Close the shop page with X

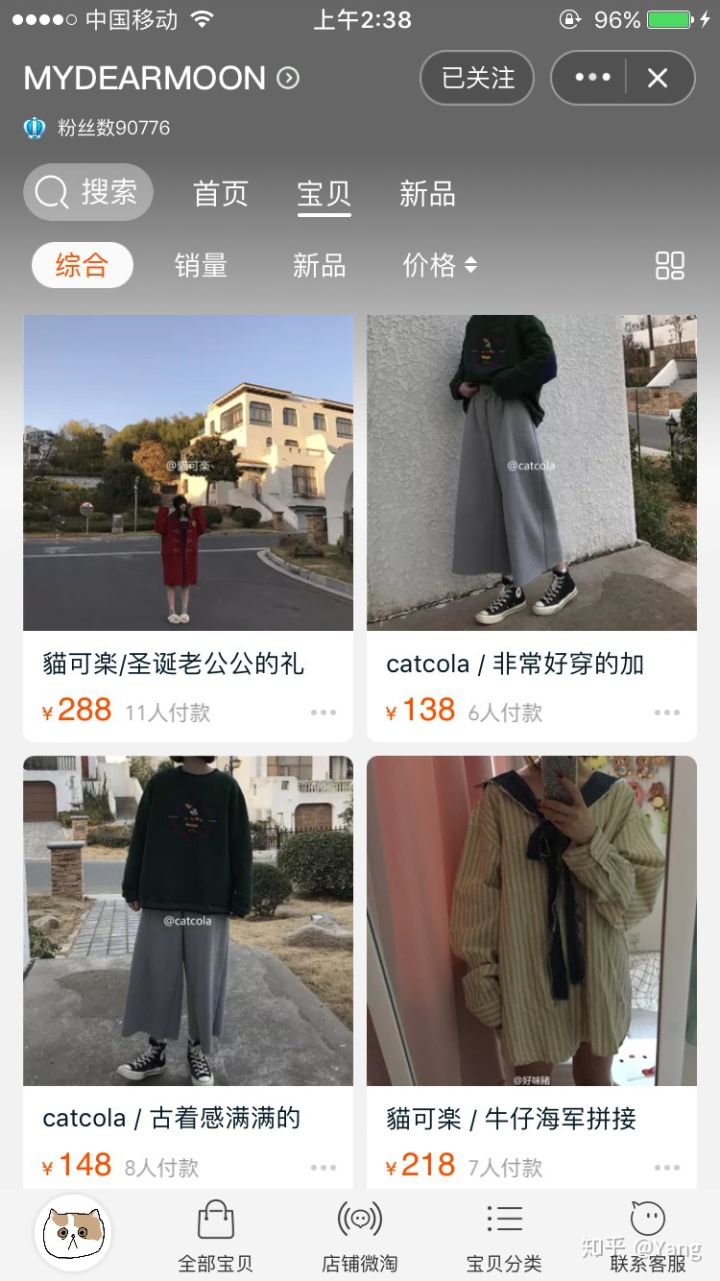(x=657, y=78)
